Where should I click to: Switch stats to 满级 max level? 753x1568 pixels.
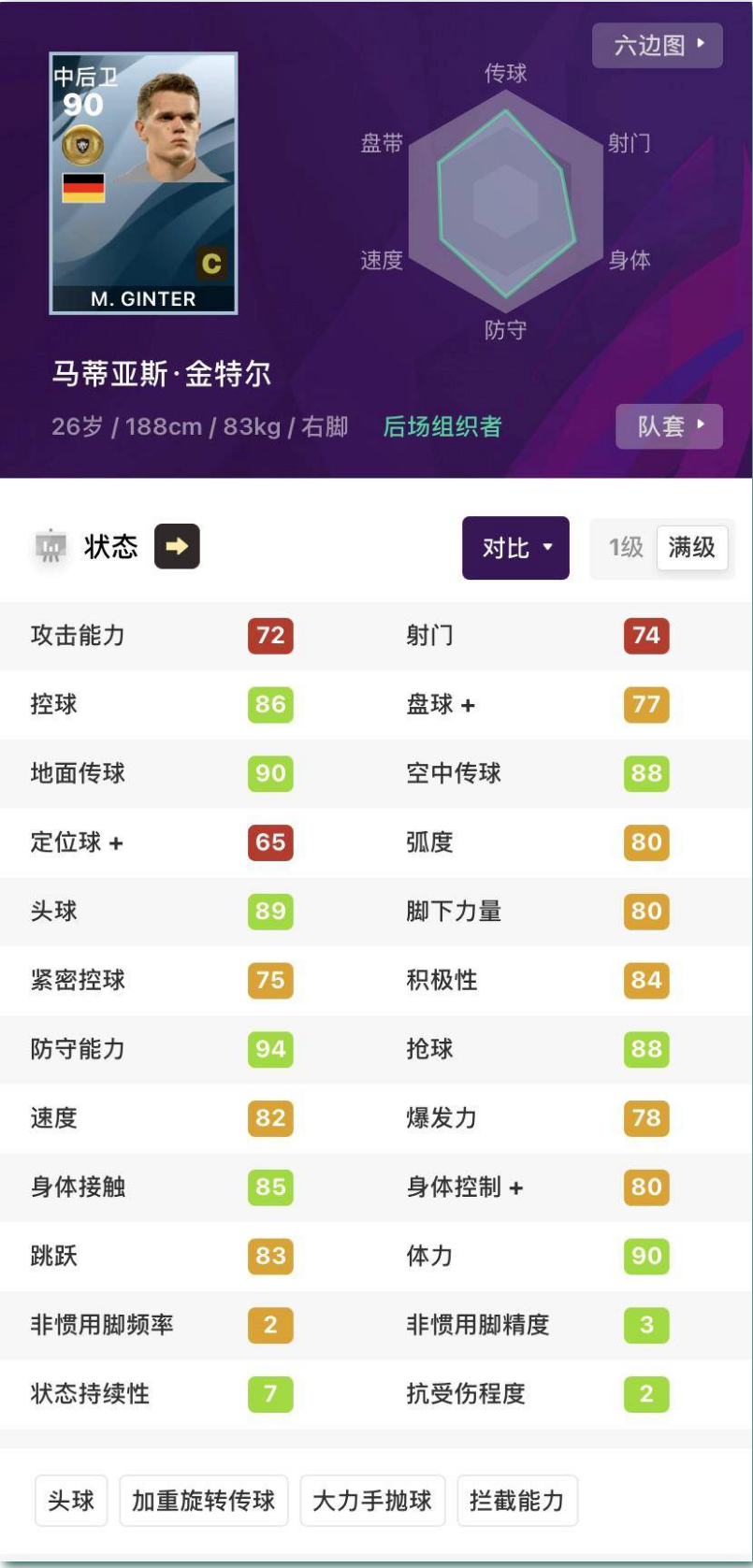tap(691, 547)
